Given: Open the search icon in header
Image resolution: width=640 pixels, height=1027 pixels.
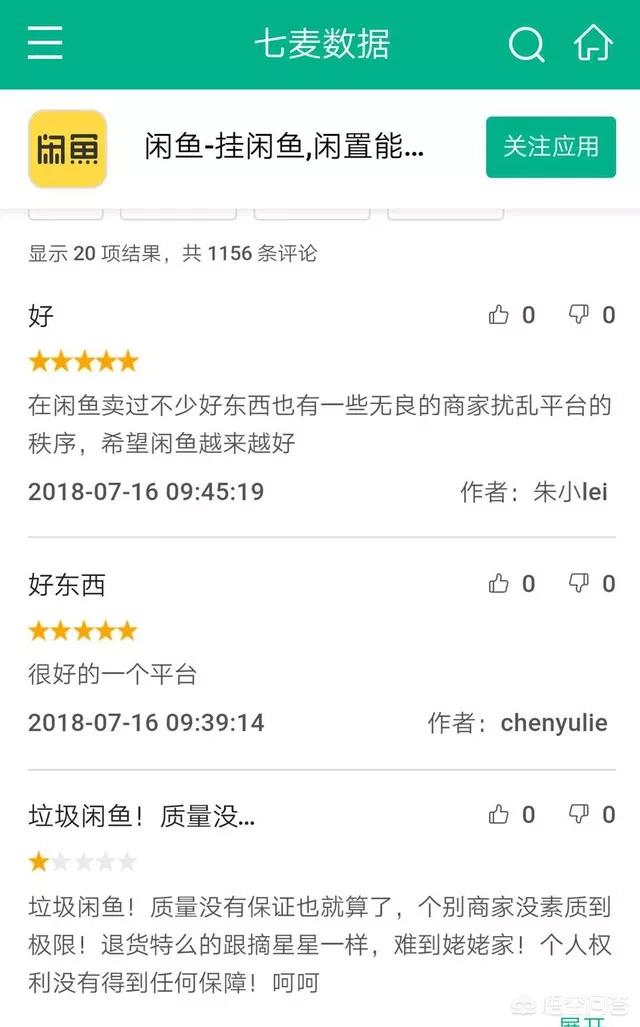Looking at the screenshot, I should (x=526, y=44).
